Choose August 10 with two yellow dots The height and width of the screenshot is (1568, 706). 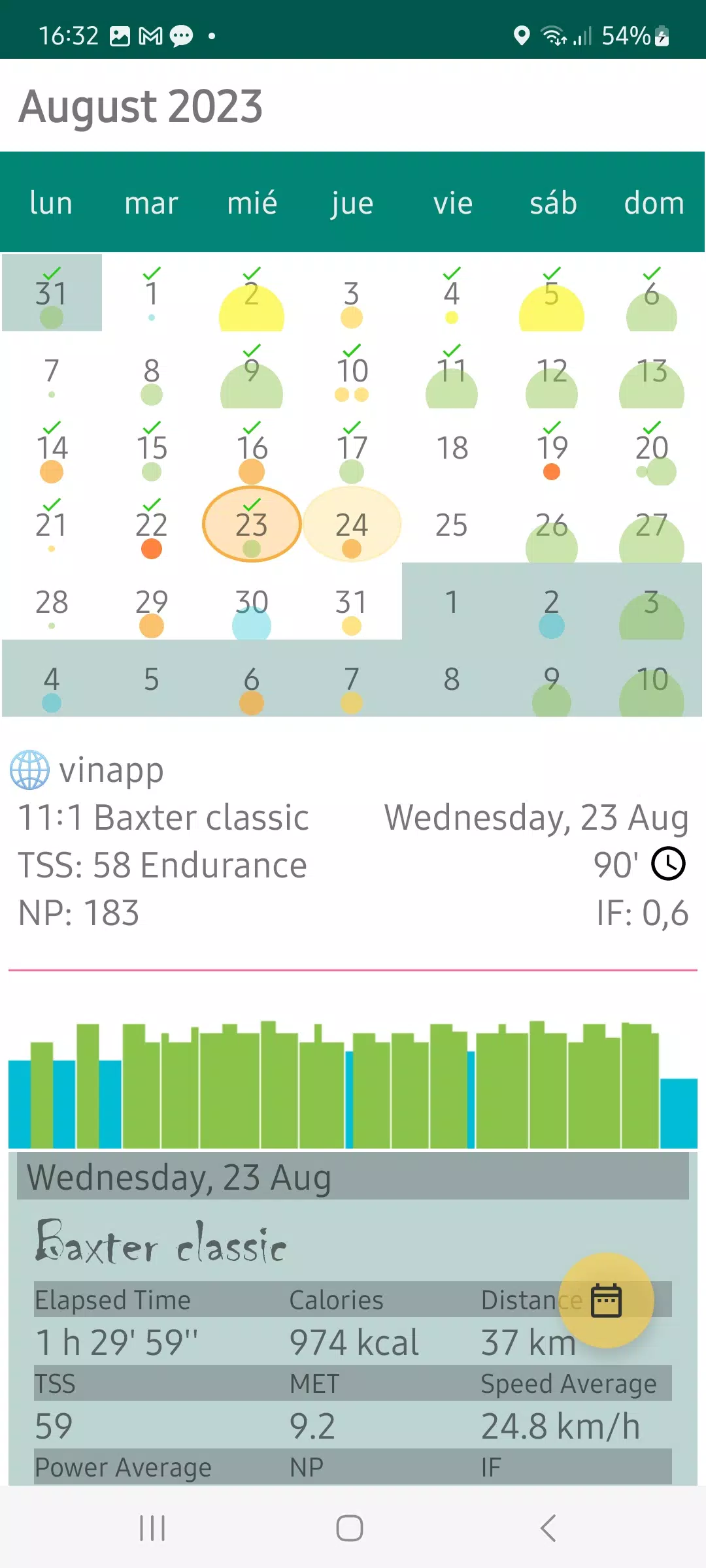click(352, 370)
